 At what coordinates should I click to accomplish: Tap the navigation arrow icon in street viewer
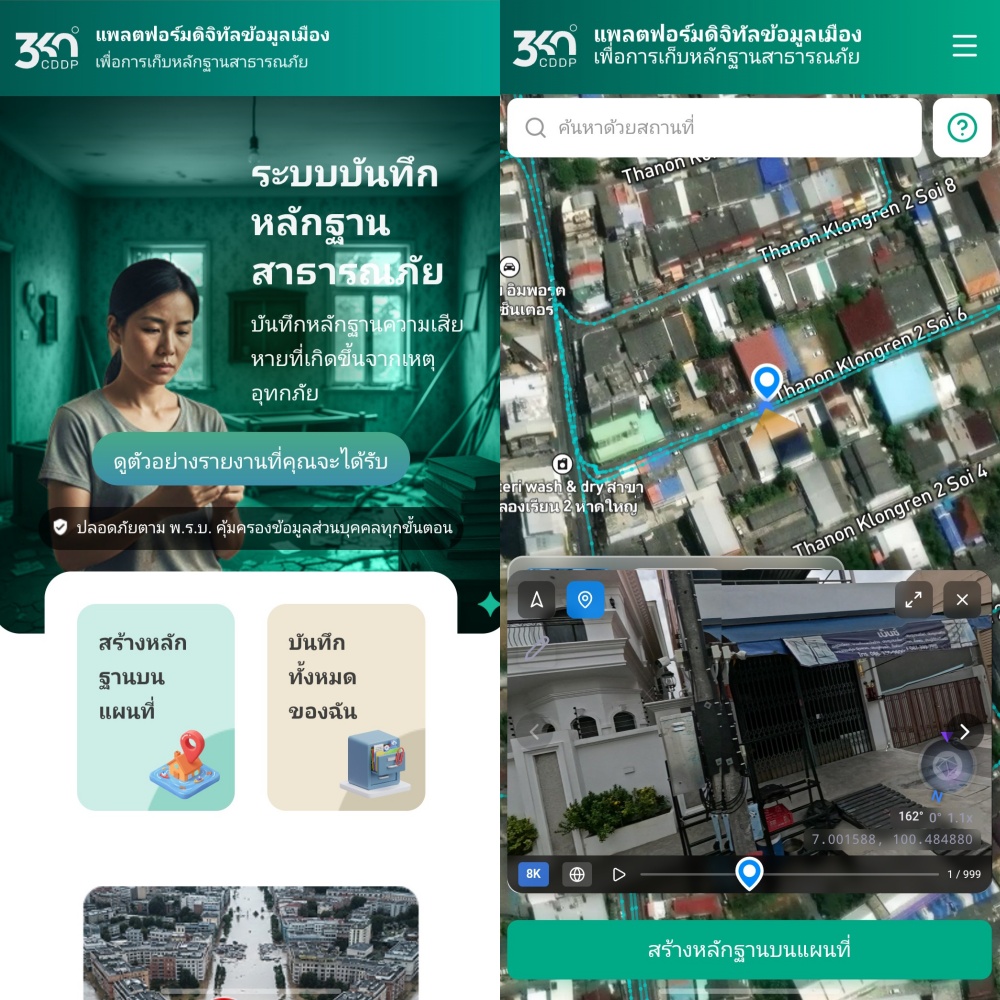537,599
